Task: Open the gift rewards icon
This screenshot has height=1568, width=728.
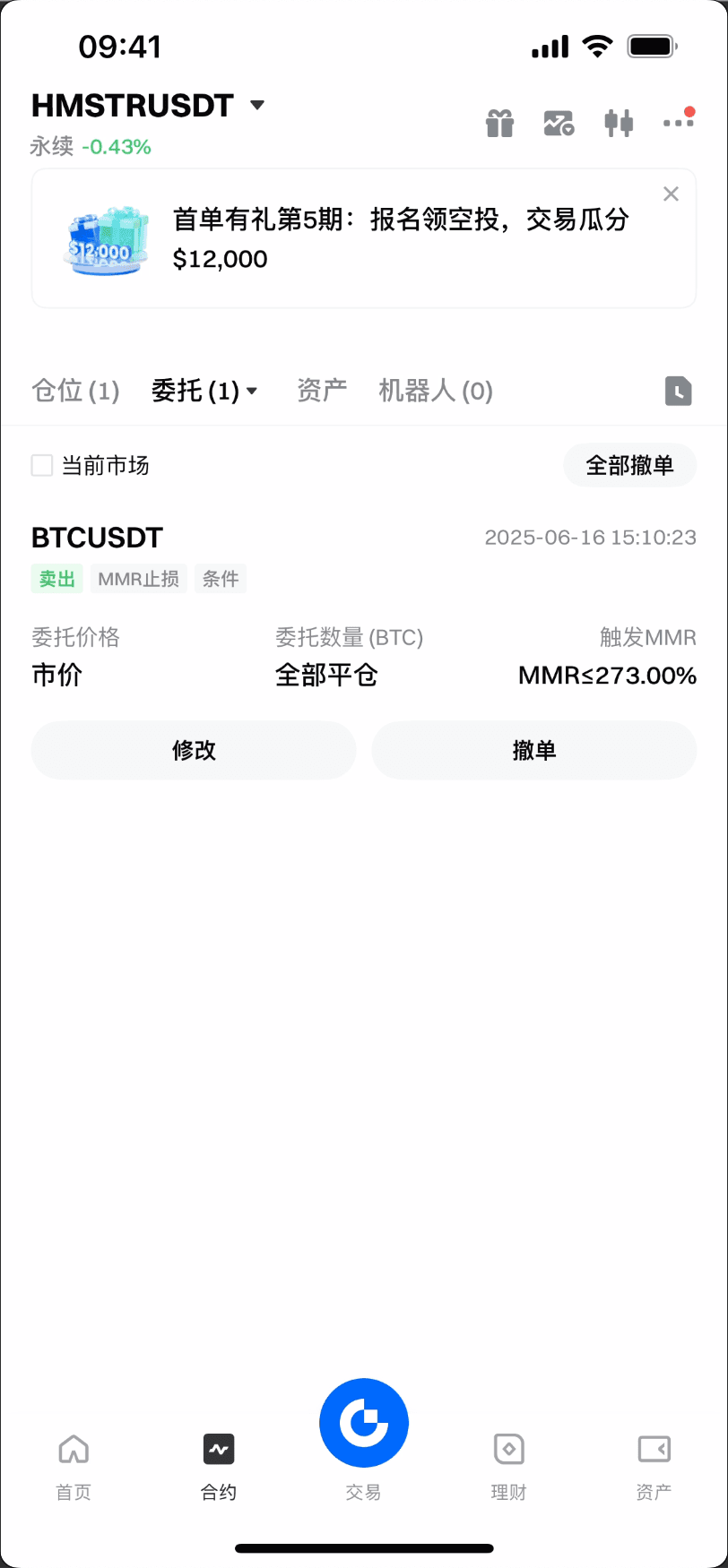Action: [x=499, y=123]
